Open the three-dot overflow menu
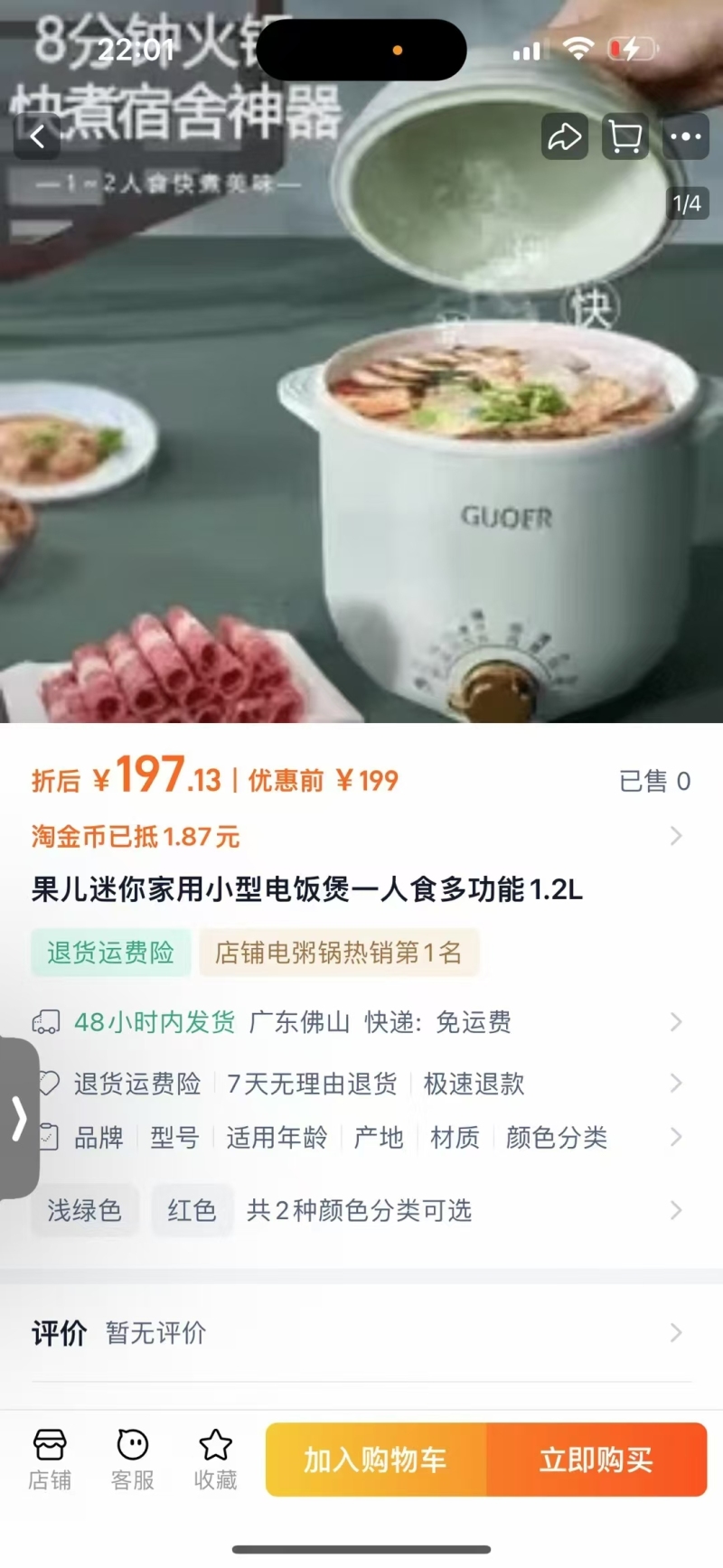The width and height of the screenshot is (723, 1568). (686, 136)
